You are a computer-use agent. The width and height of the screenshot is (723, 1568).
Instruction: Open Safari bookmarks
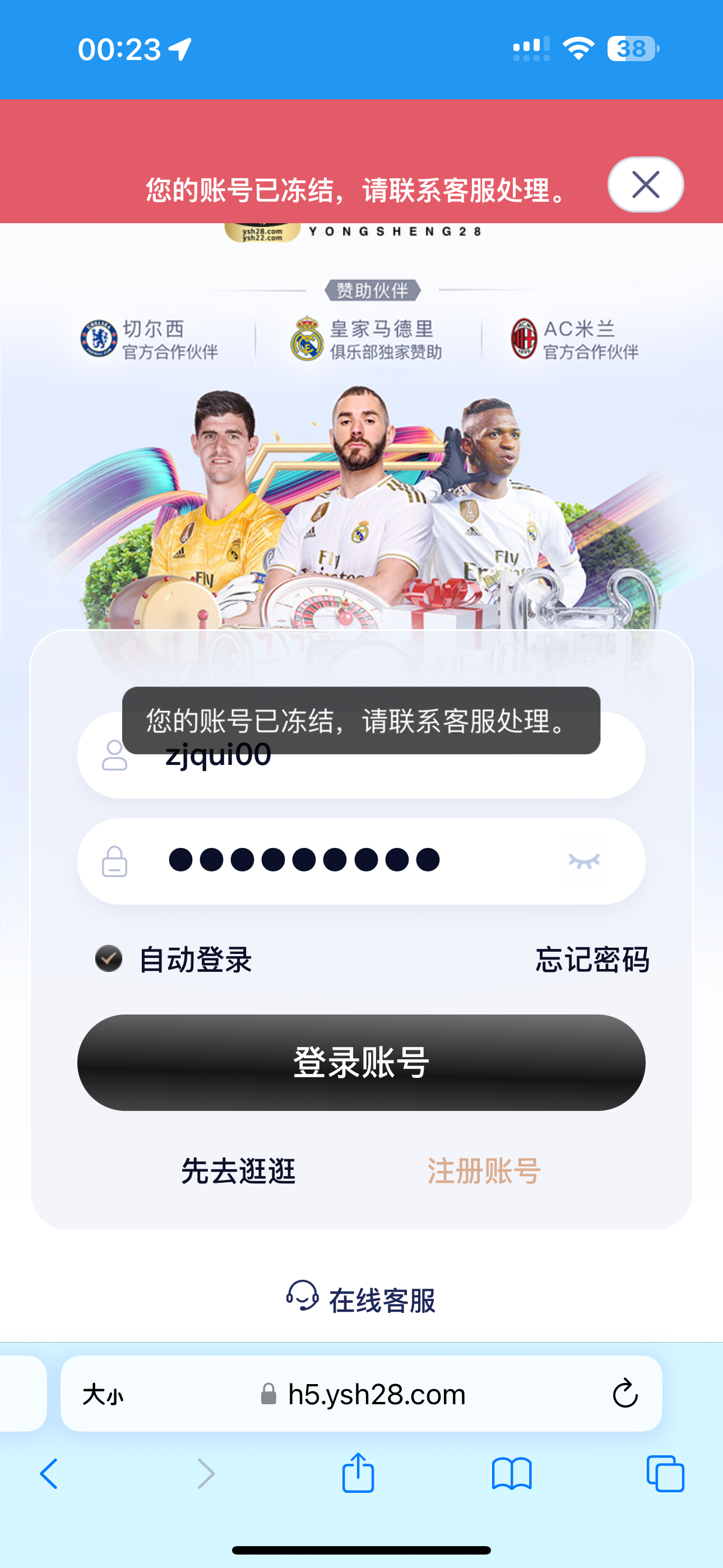coord(511,1474)
